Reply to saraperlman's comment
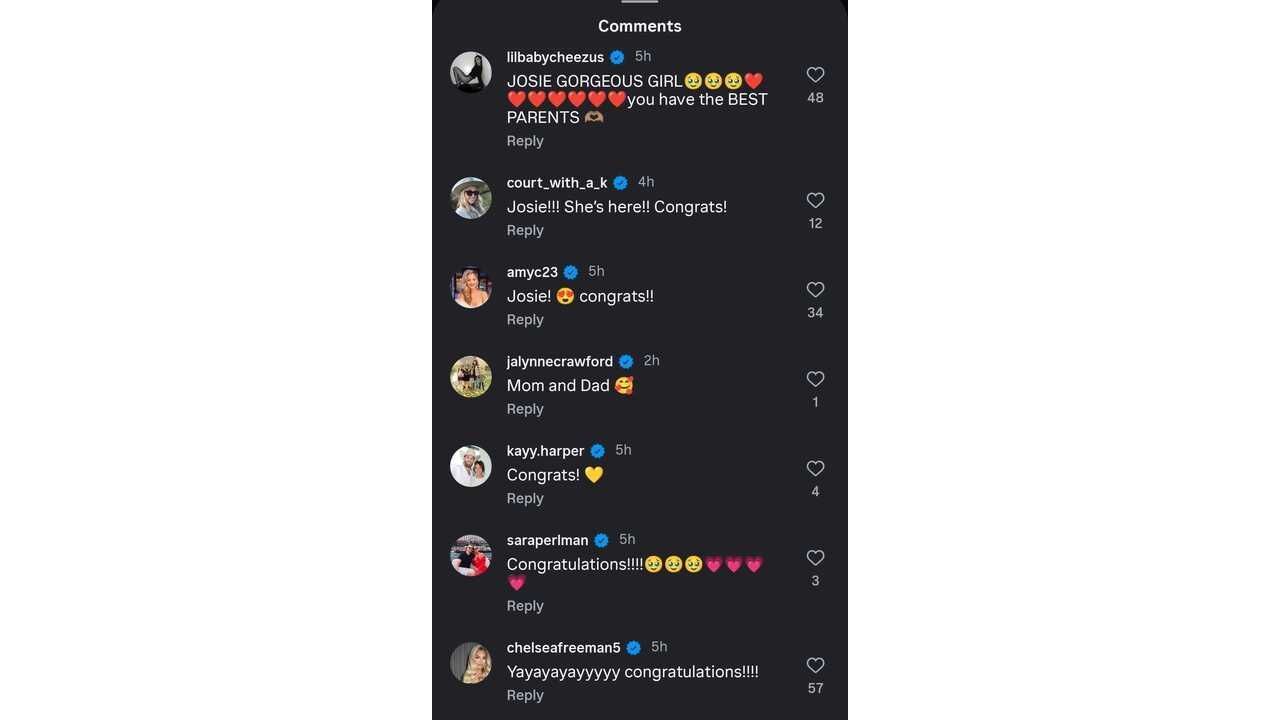1280x720 pixels. click(x=525, y=606)
